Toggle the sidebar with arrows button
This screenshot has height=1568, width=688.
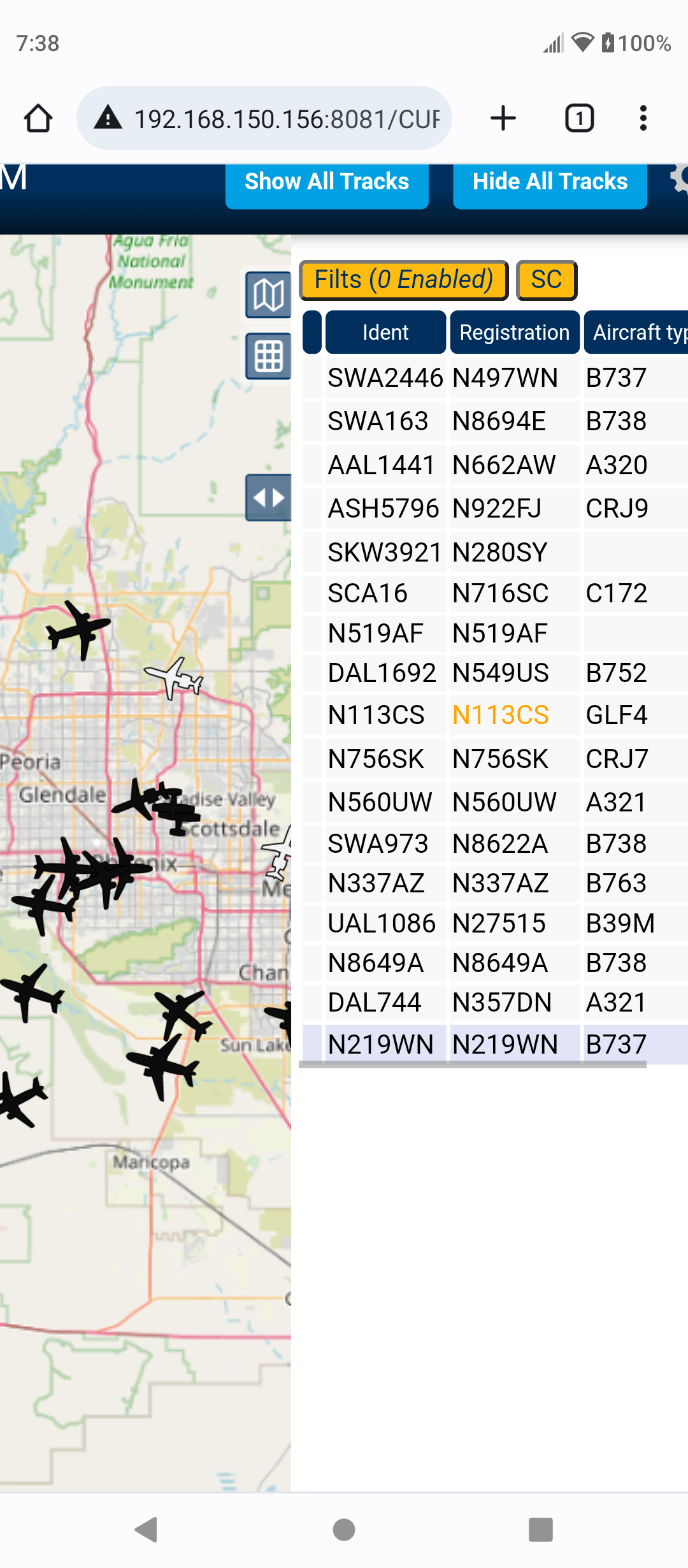coord(268,497)
